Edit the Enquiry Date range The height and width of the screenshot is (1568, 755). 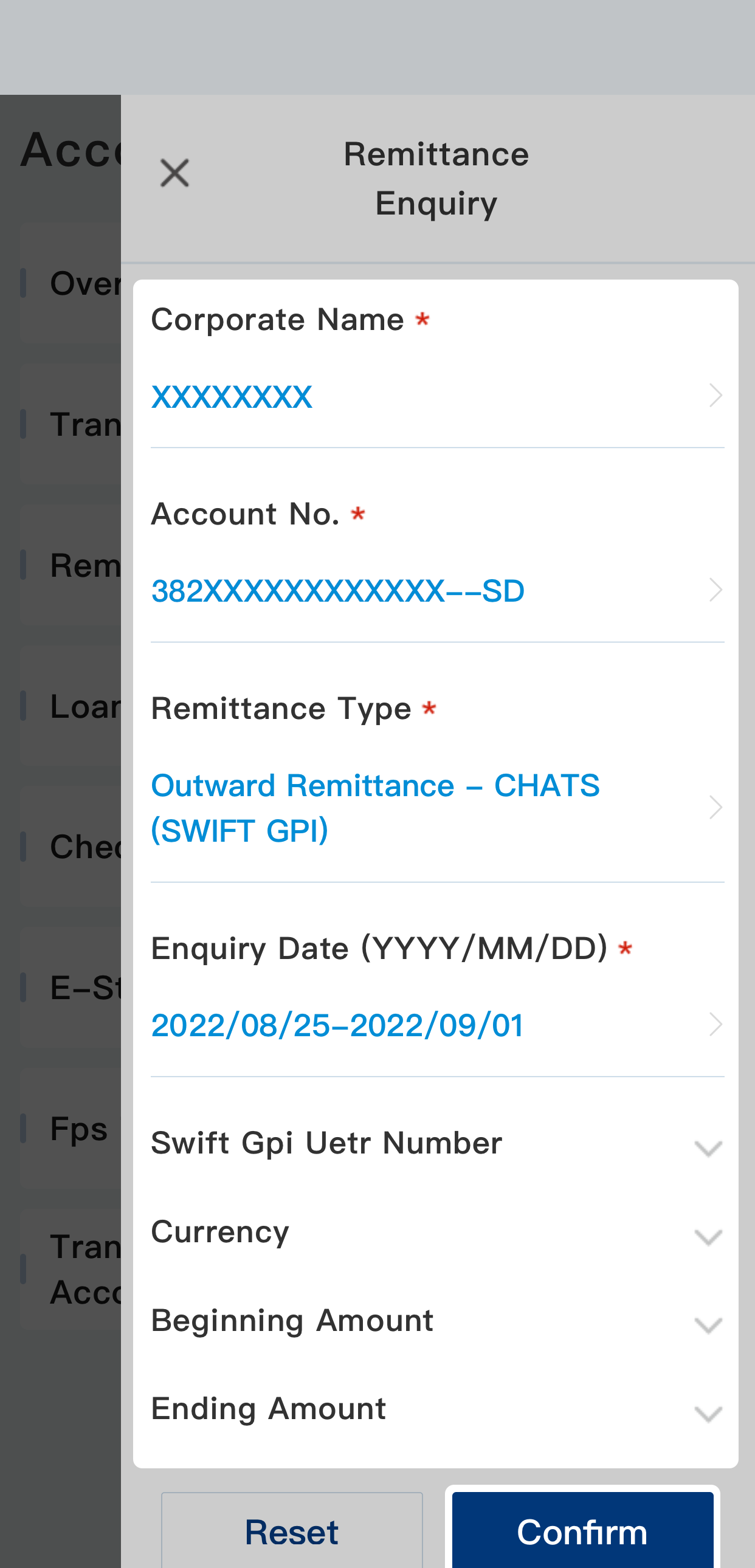[x=437, y=1026]
